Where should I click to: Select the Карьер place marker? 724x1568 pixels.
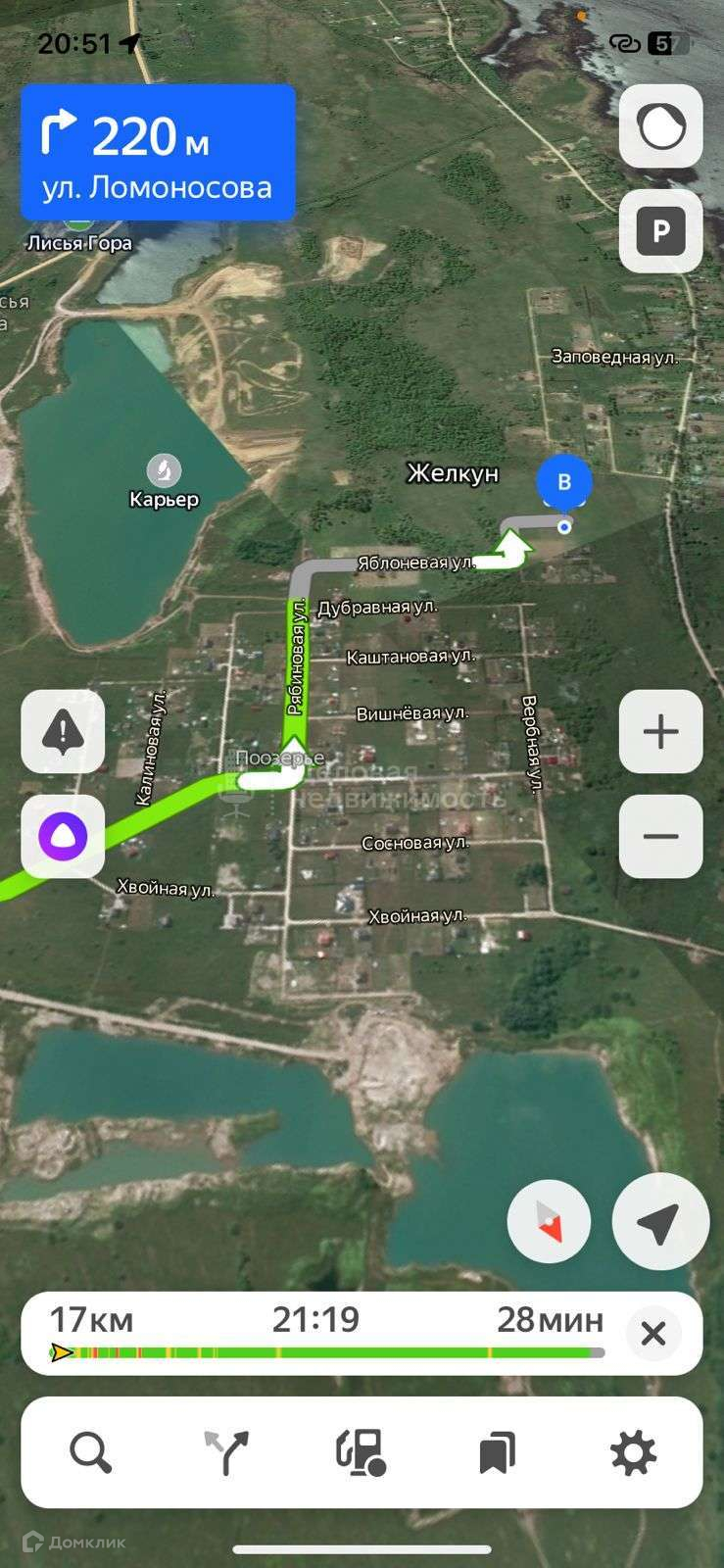tap(164, 470)
